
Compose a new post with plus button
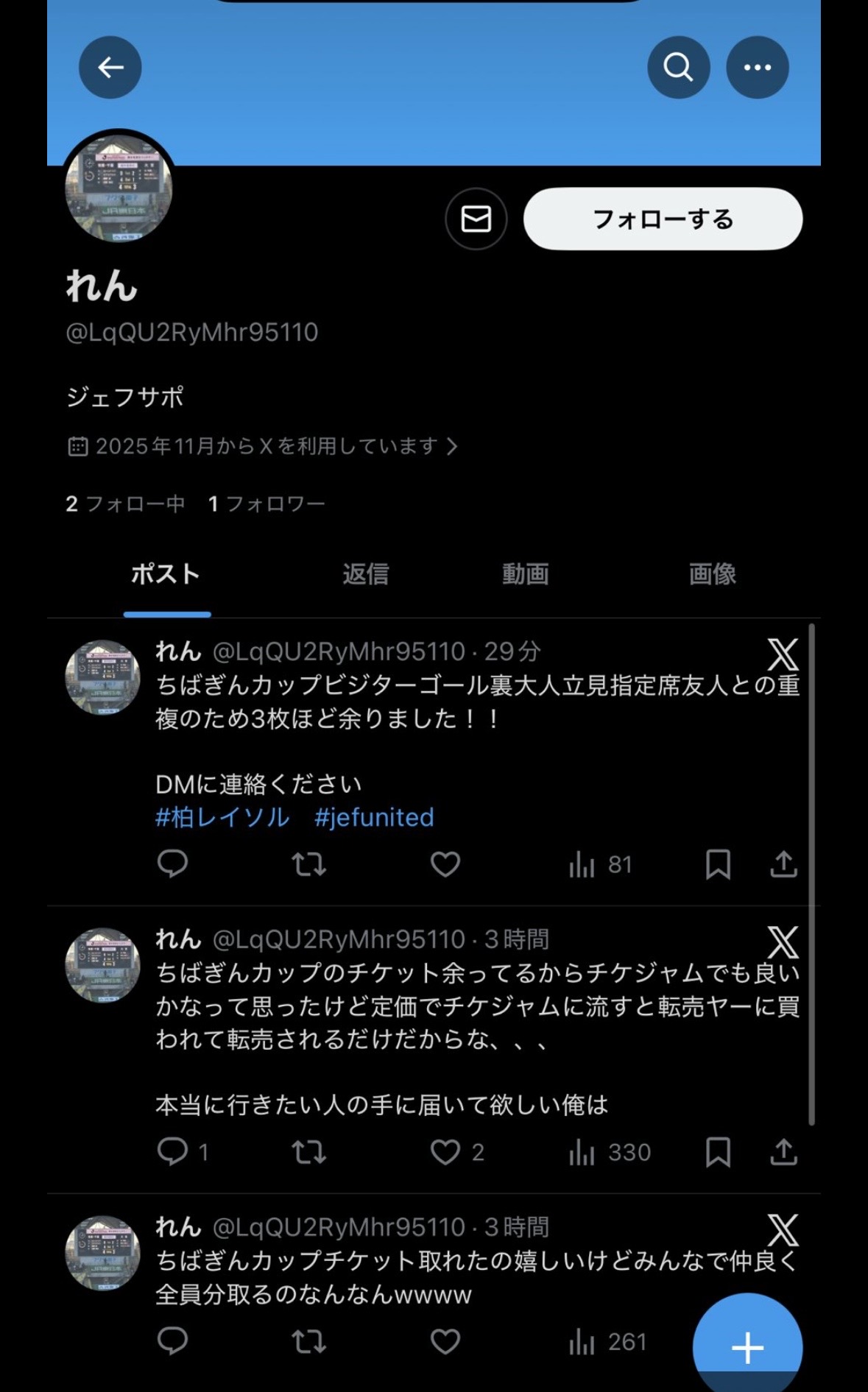point(747,1347)
